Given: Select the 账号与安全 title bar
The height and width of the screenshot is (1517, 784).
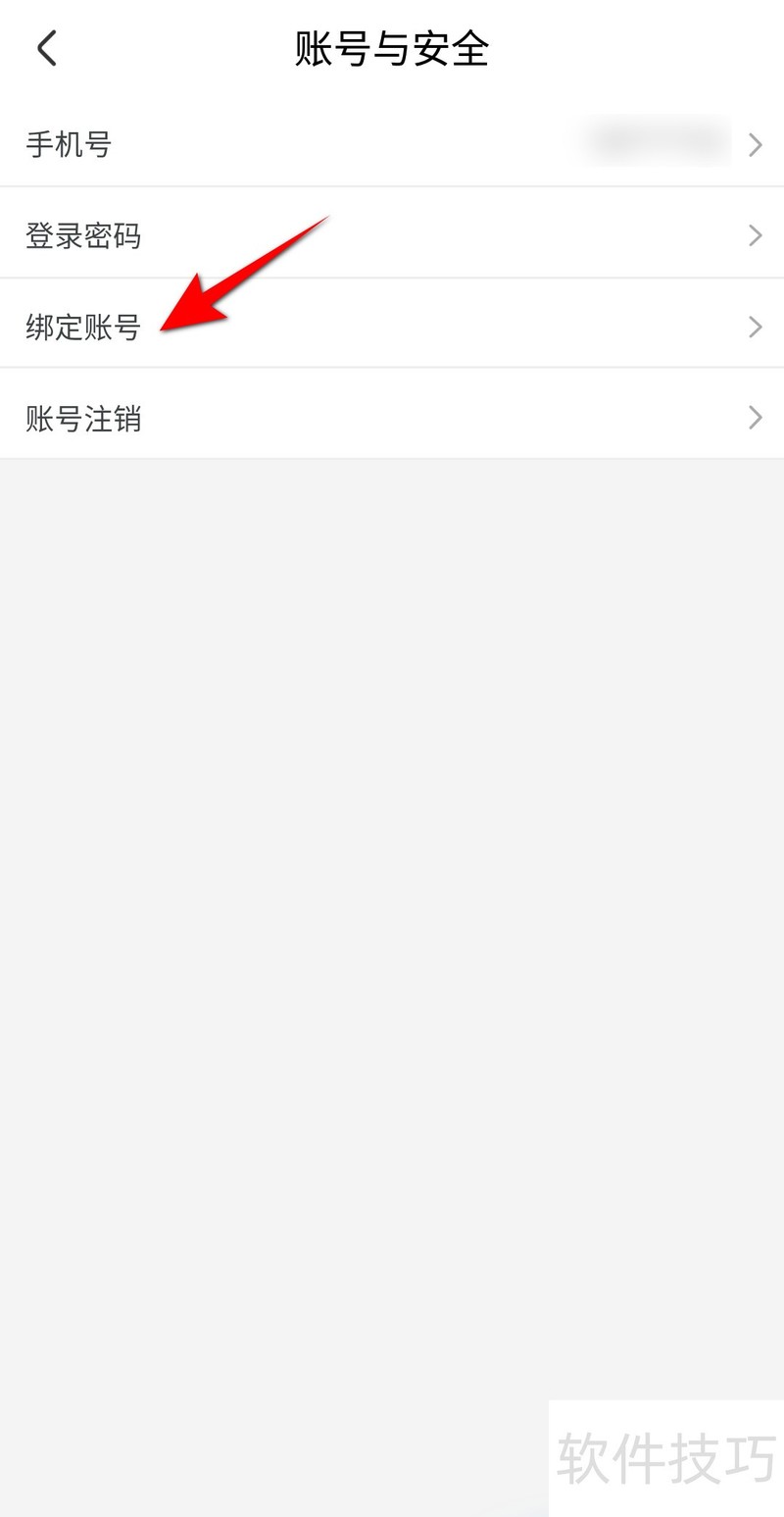Looking at the screenshot, I should point(392,49).
